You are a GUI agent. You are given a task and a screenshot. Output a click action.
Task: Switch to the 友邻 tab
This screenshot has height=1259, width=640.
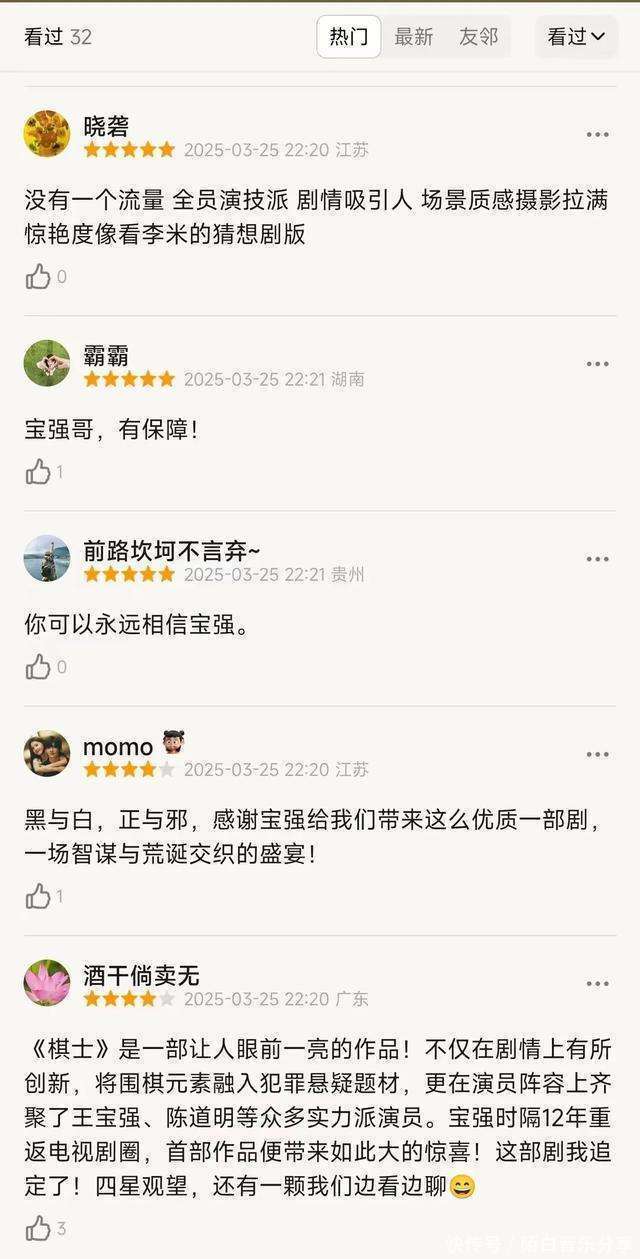[478, 37]
